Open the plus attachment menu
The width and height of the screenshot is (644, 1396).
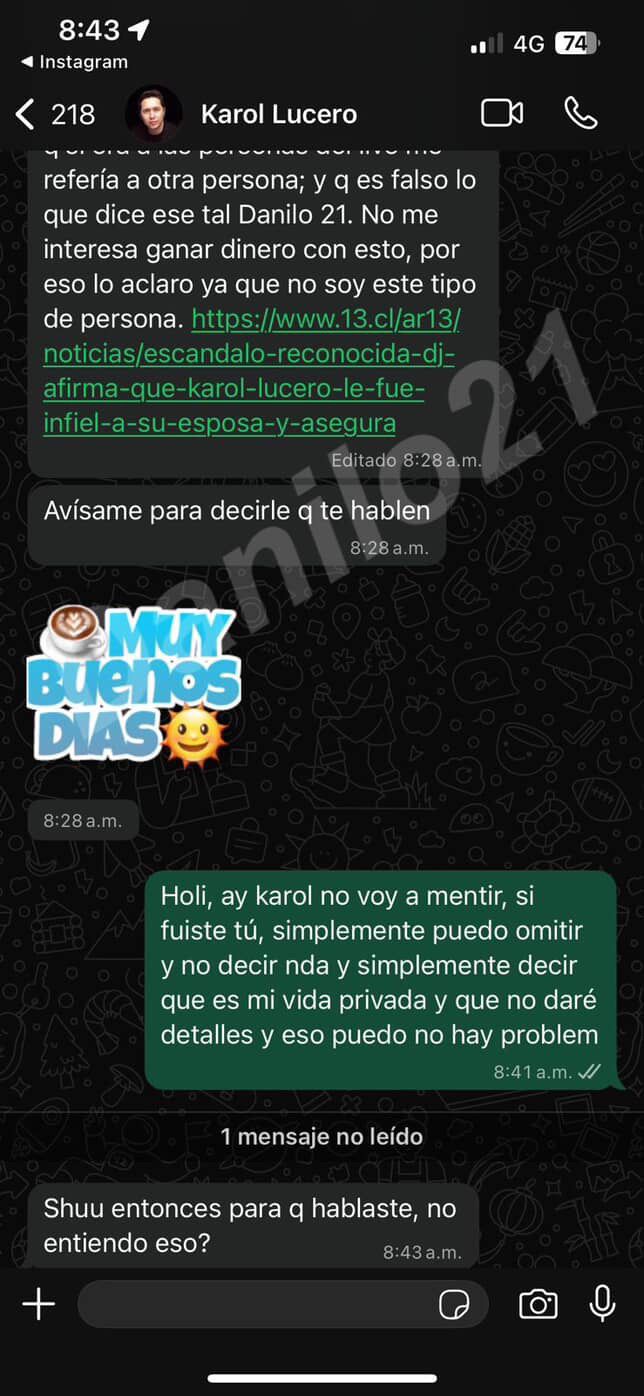pos(38,1304)
